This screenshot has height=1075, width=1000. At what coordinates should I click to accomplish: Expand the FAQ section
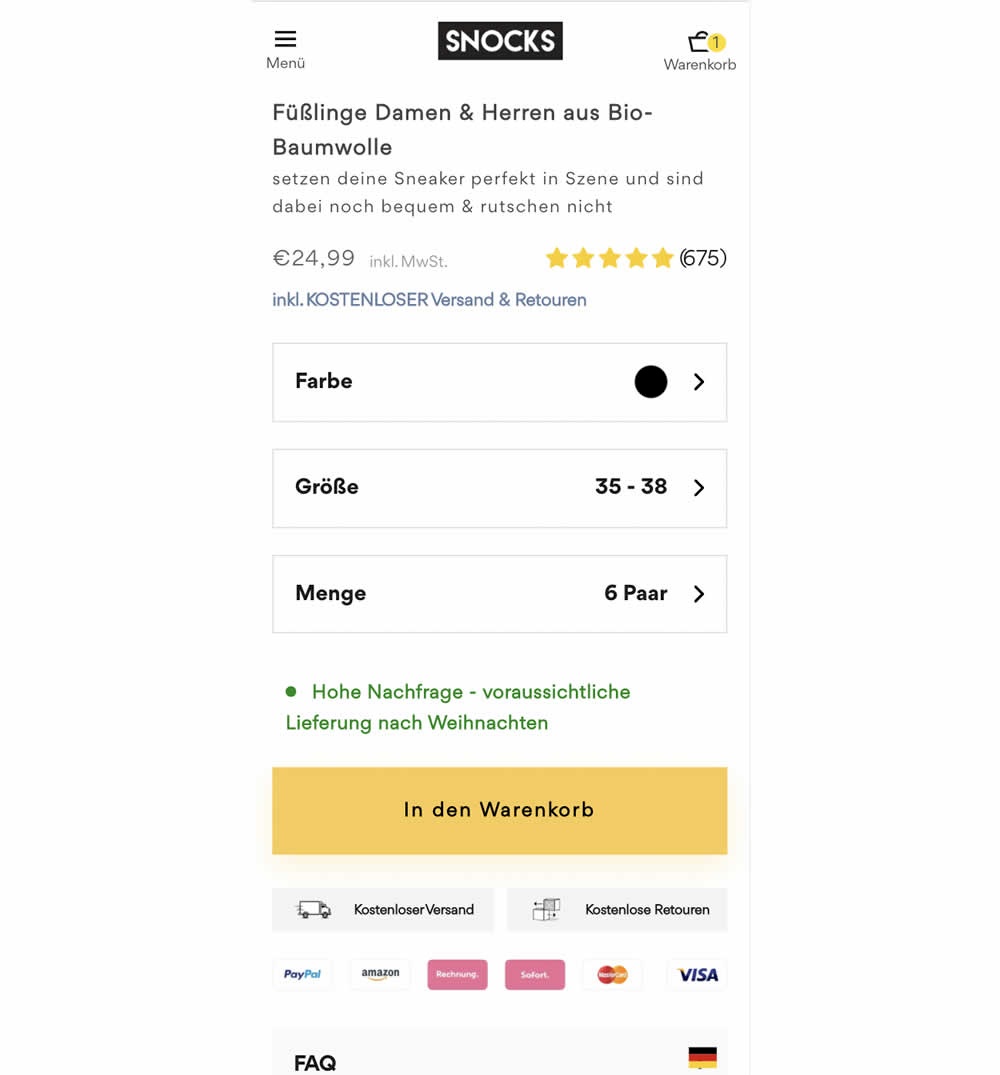[499, 1060]
